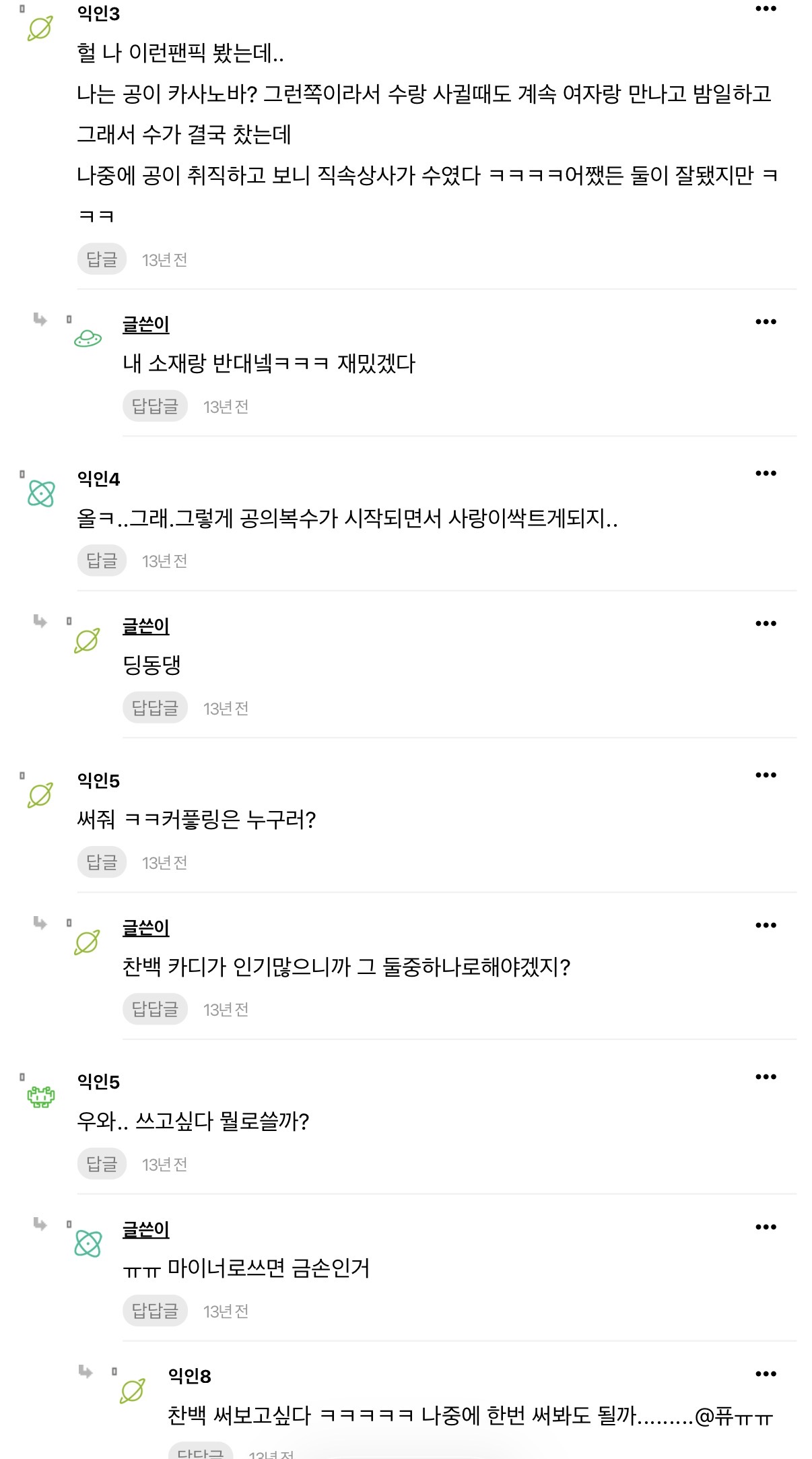Click the atom avatar next to 익인4
Viewport: 812px width, 1459px height.
coord(40,494)
